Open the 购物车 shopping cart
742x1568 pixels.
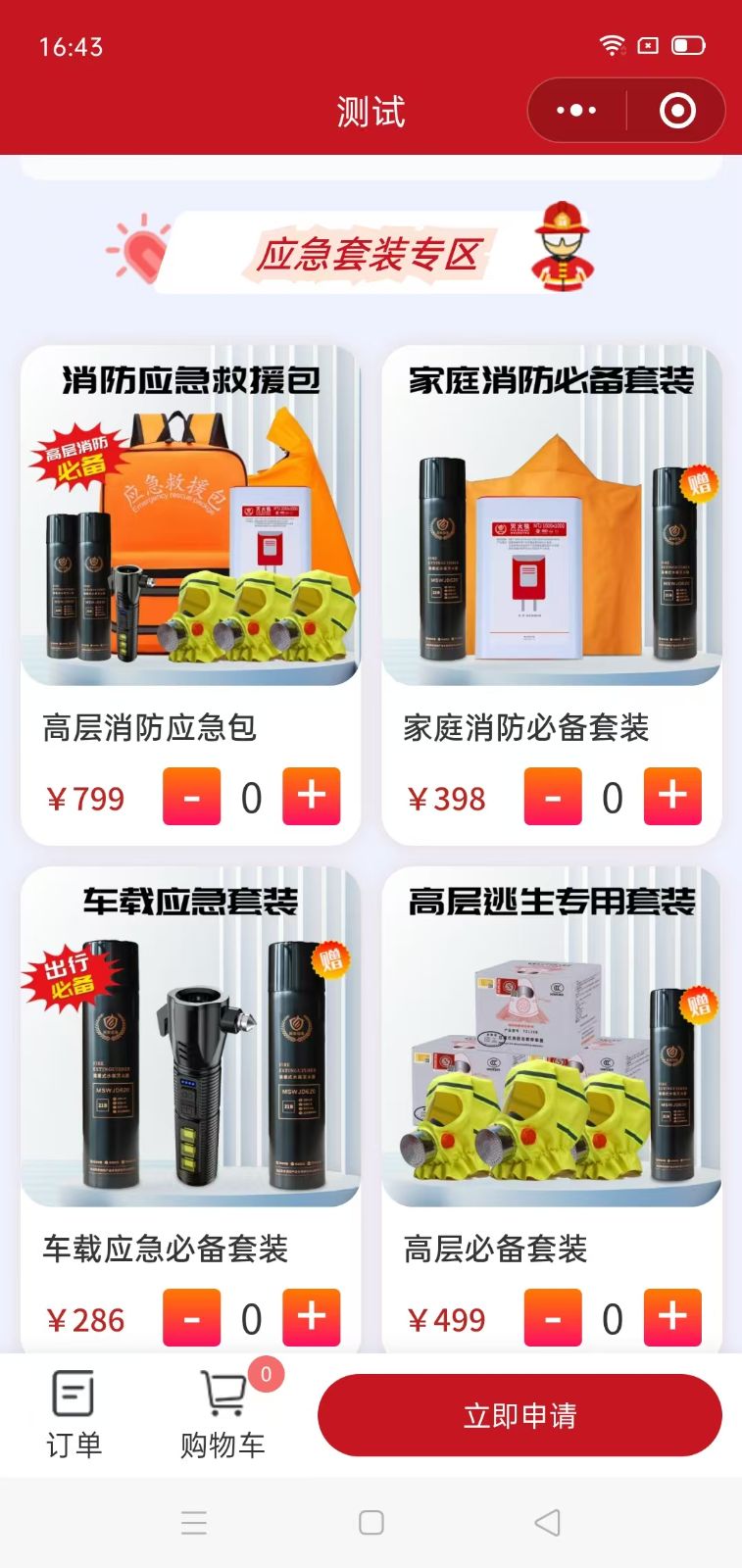[223, 1415]
